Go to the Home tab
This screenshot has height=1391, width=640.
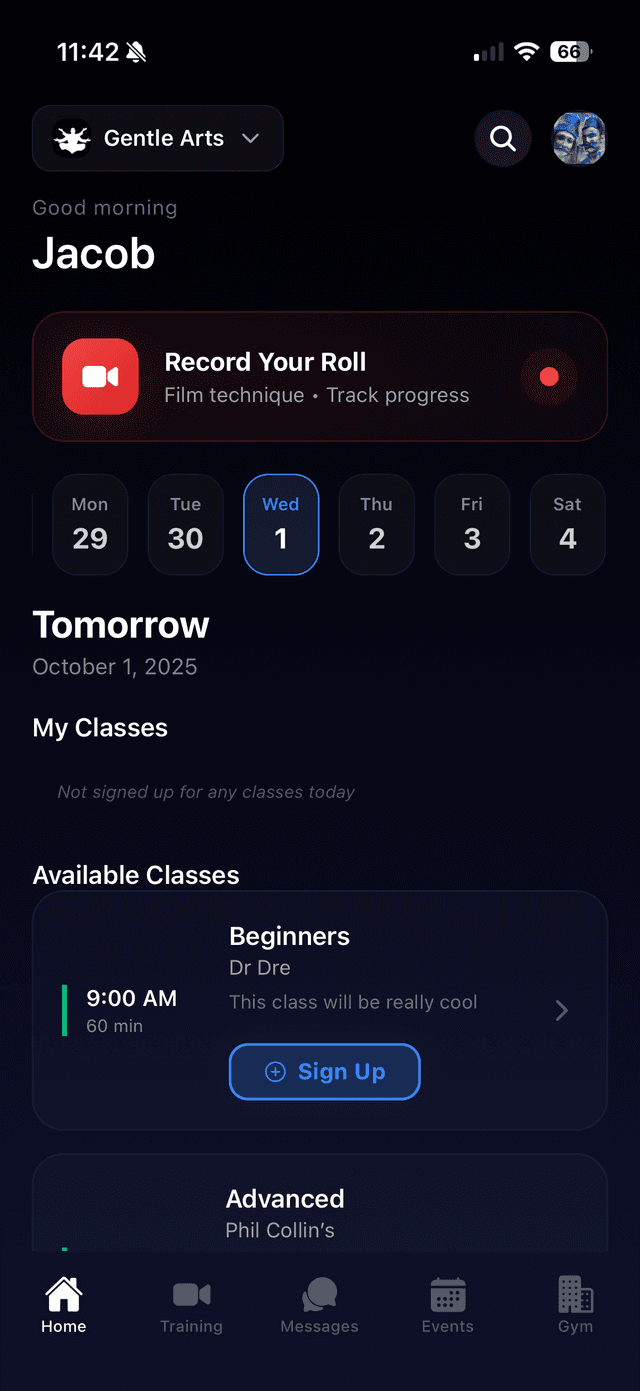(64, 1305)
